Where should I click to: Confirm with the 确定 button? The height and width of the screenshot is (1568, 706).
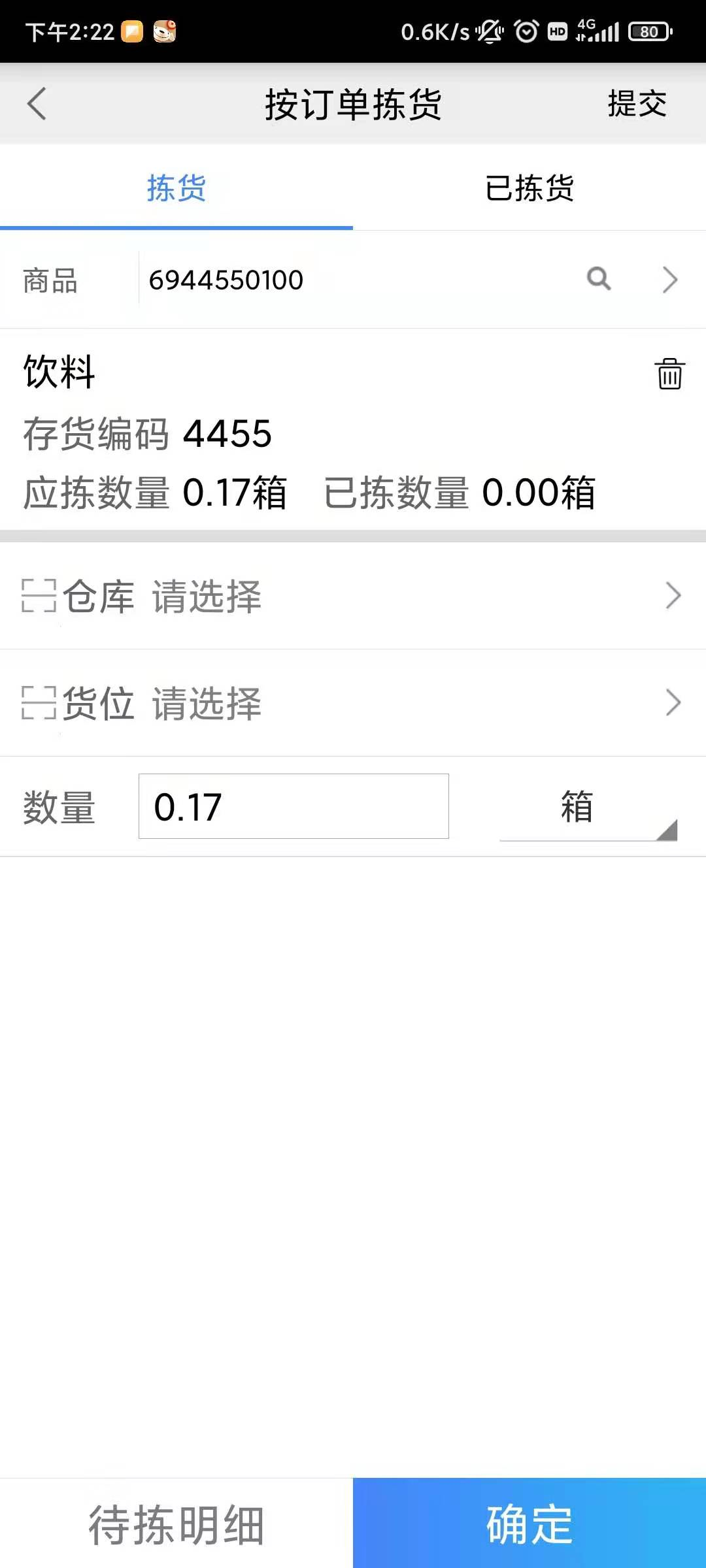529,1524
